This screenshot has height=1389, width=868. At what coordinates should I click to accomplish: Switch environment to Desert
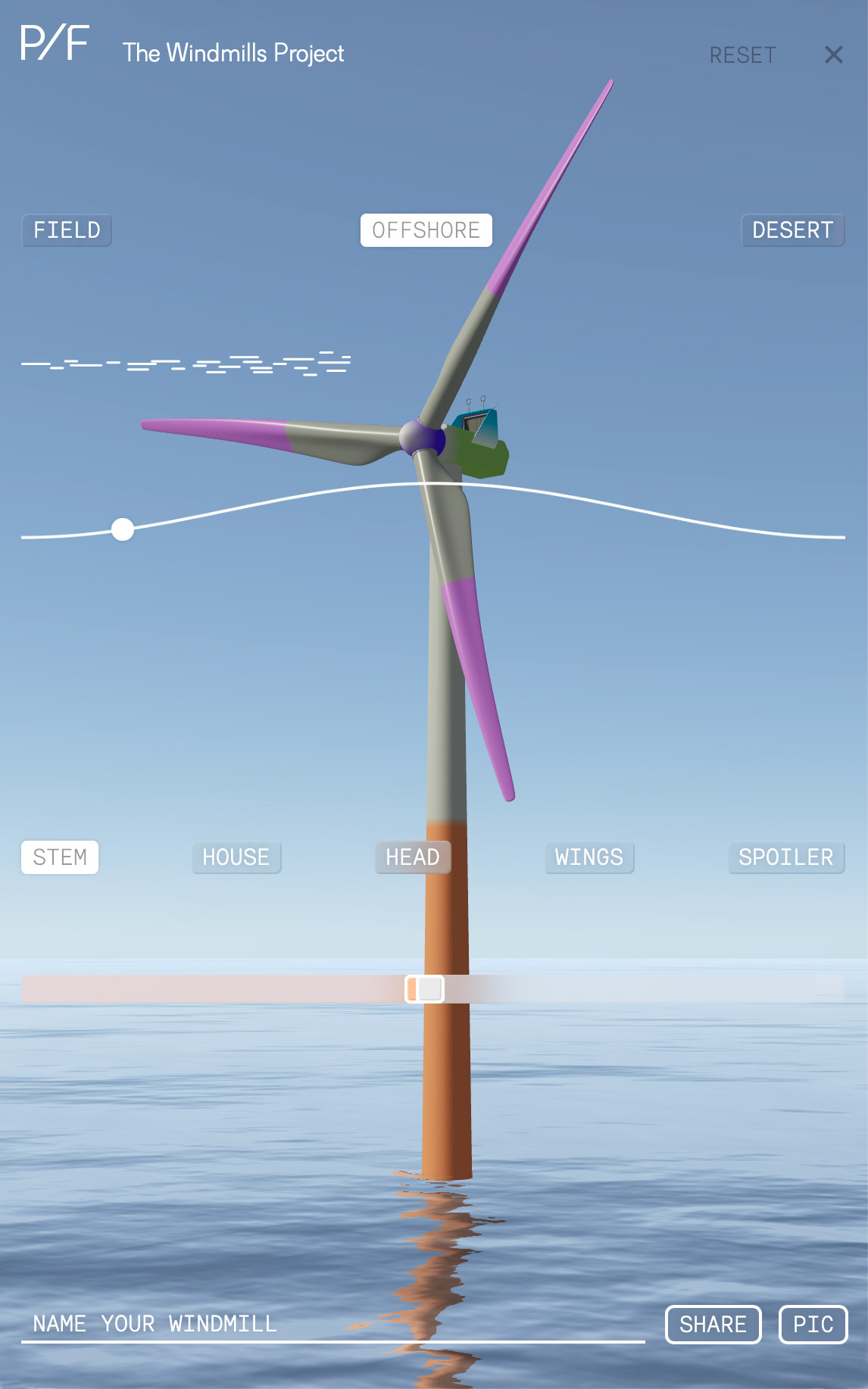792,230
